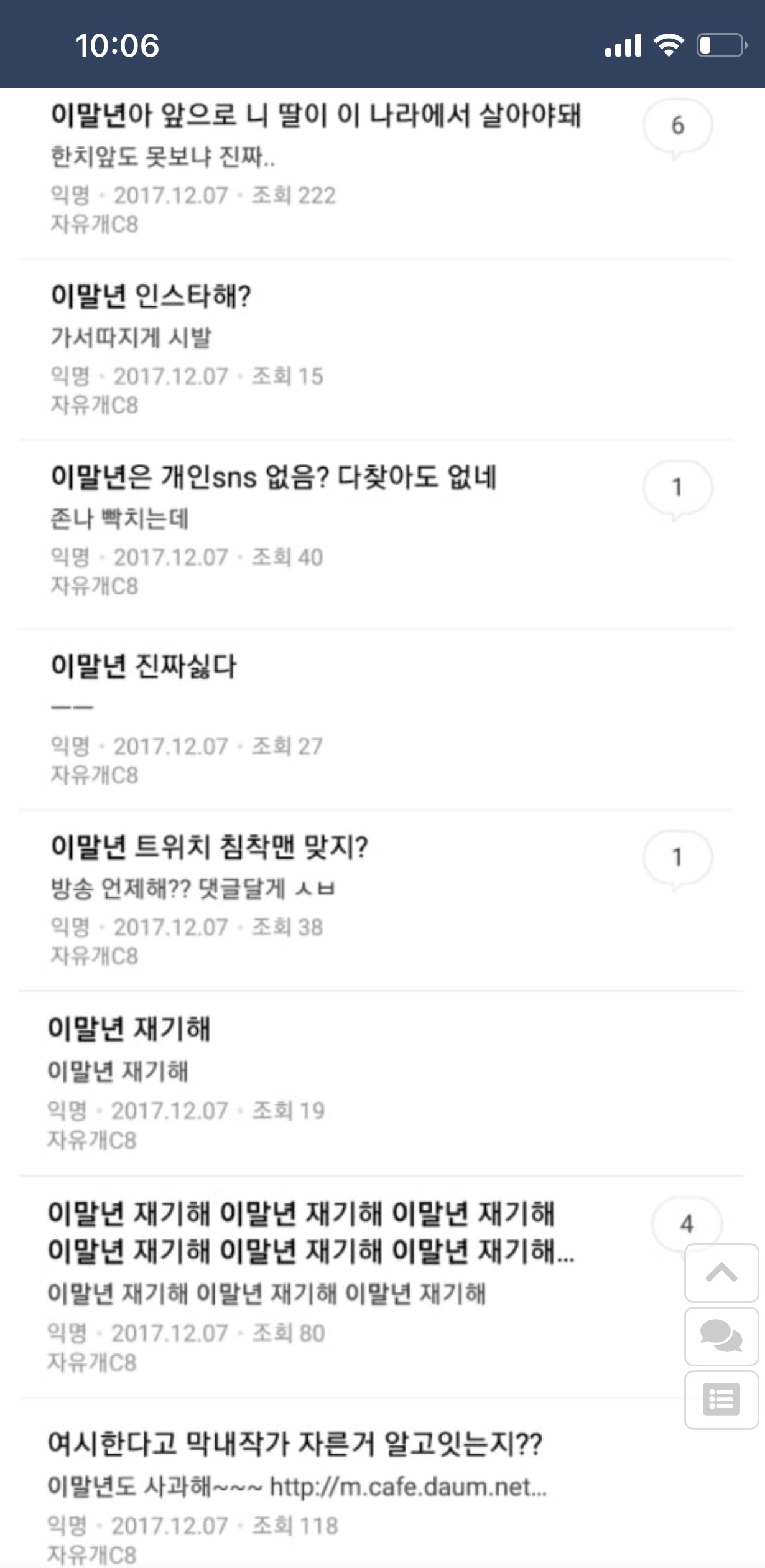Tap the 익명 author label on first post
Viewport: 765px width, 1568px height.
pos(70,195)
